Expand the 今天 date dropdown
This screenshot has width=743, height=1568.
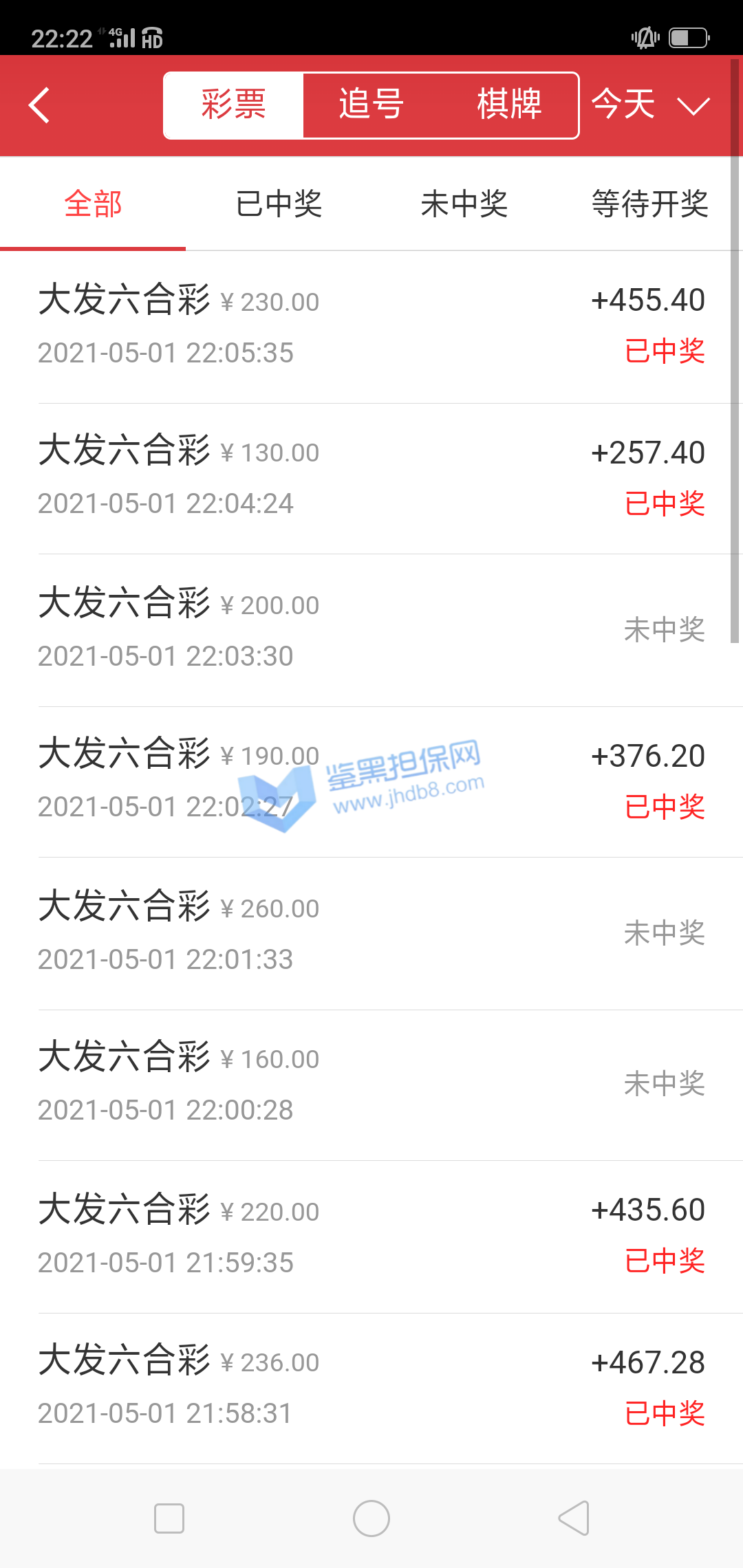tap(650, 105)
